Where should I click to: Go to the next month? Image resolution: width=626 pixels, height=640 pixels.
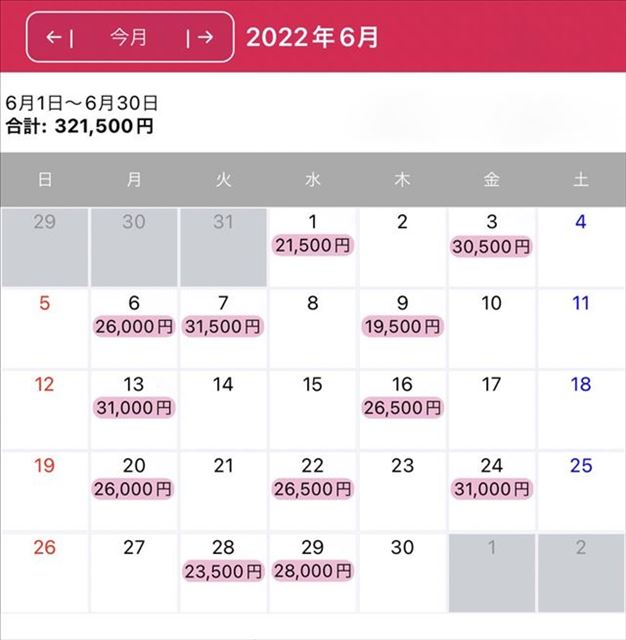(x=200, y=38)
